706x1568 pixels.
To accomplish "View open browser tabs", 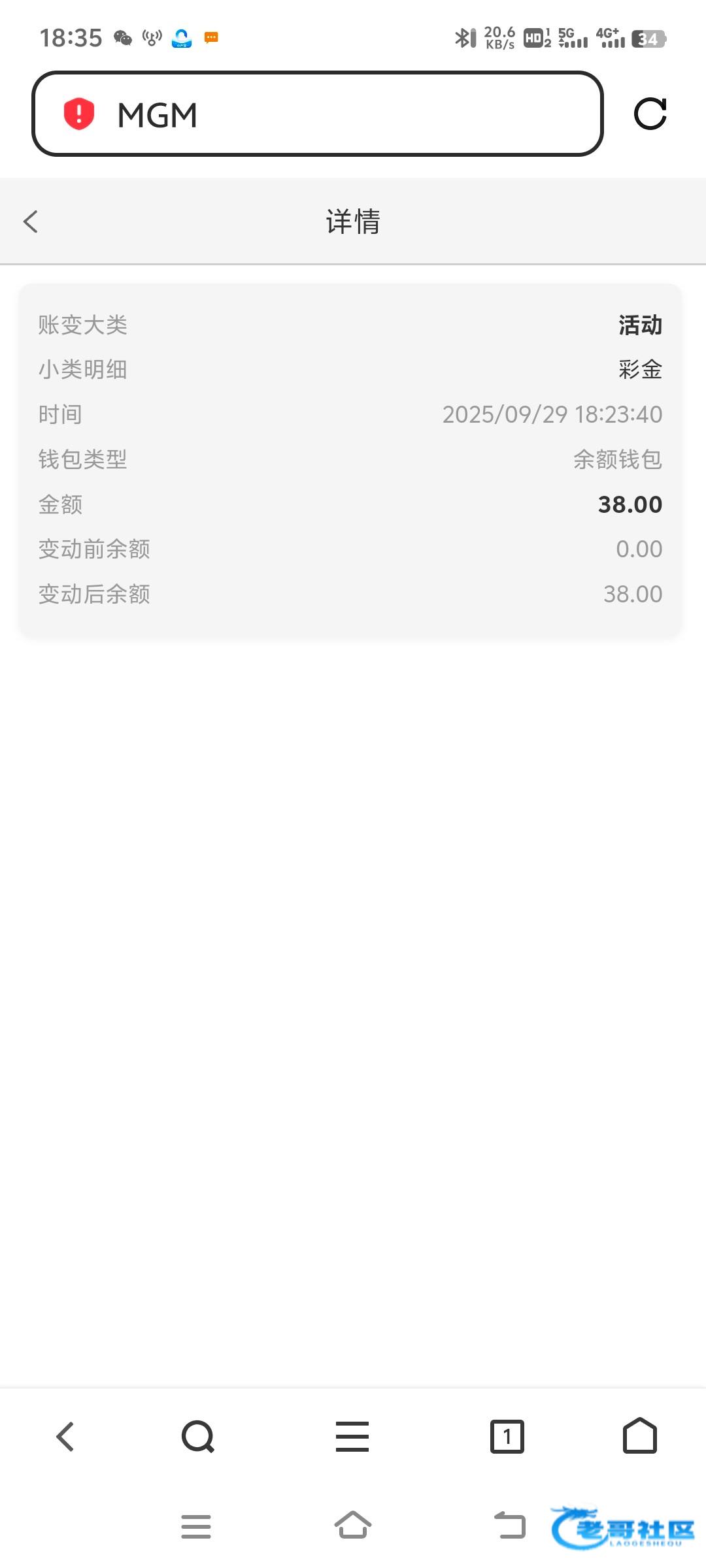I will pyautogui.click(x=507, y=1437).
